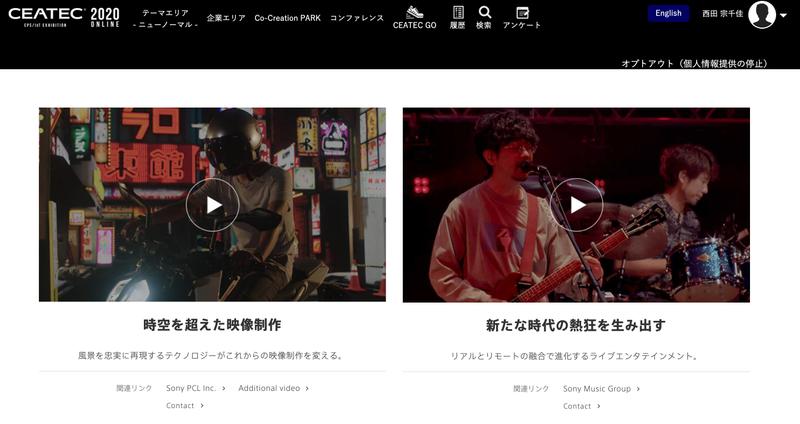Open 検索 search

484,17
